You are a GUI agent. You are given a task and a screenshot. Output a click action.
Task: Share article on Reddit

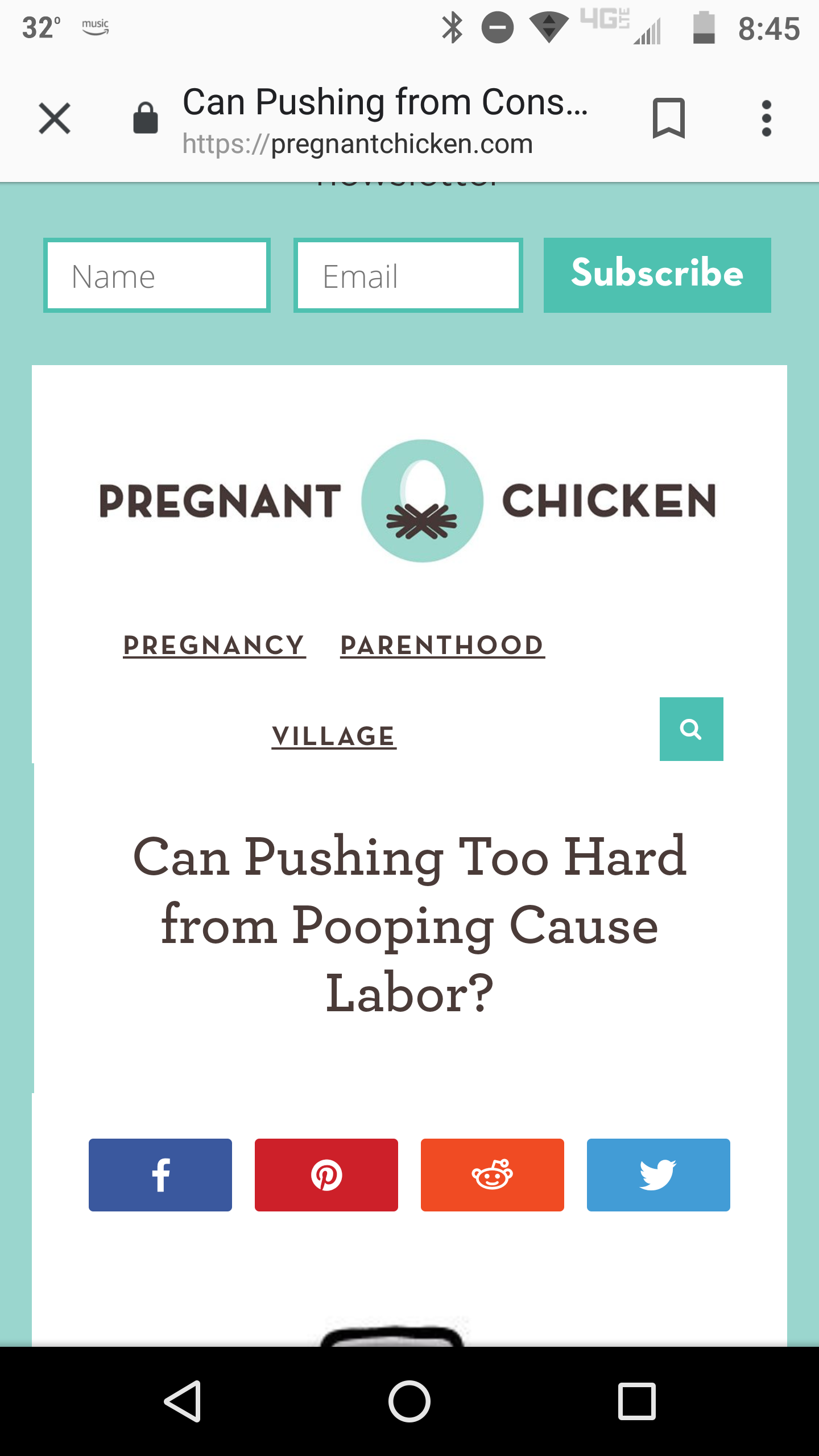click(493, 1175)
